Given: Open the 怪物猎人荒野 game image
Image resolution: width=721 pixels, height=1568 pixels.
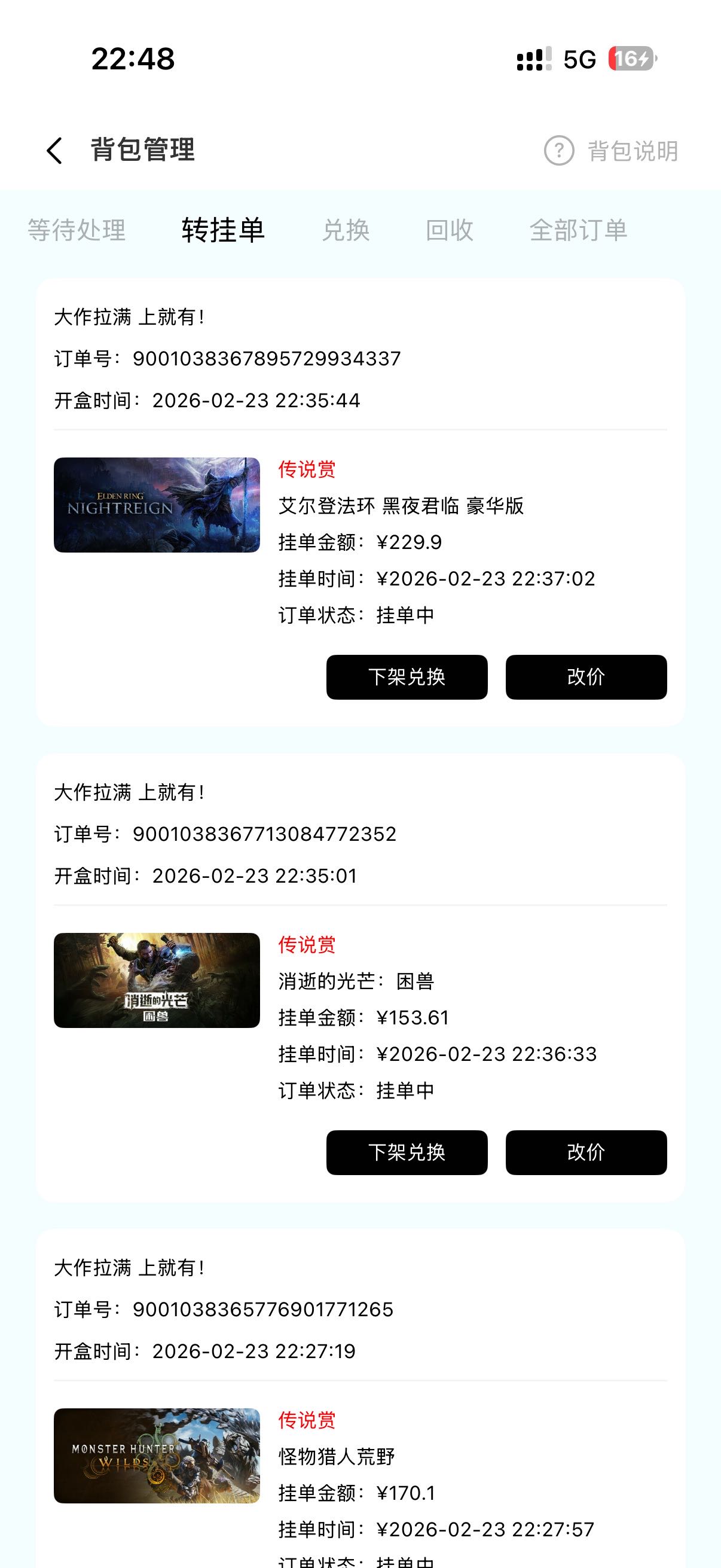Looking at the screenshot, I should point(157,1456).
